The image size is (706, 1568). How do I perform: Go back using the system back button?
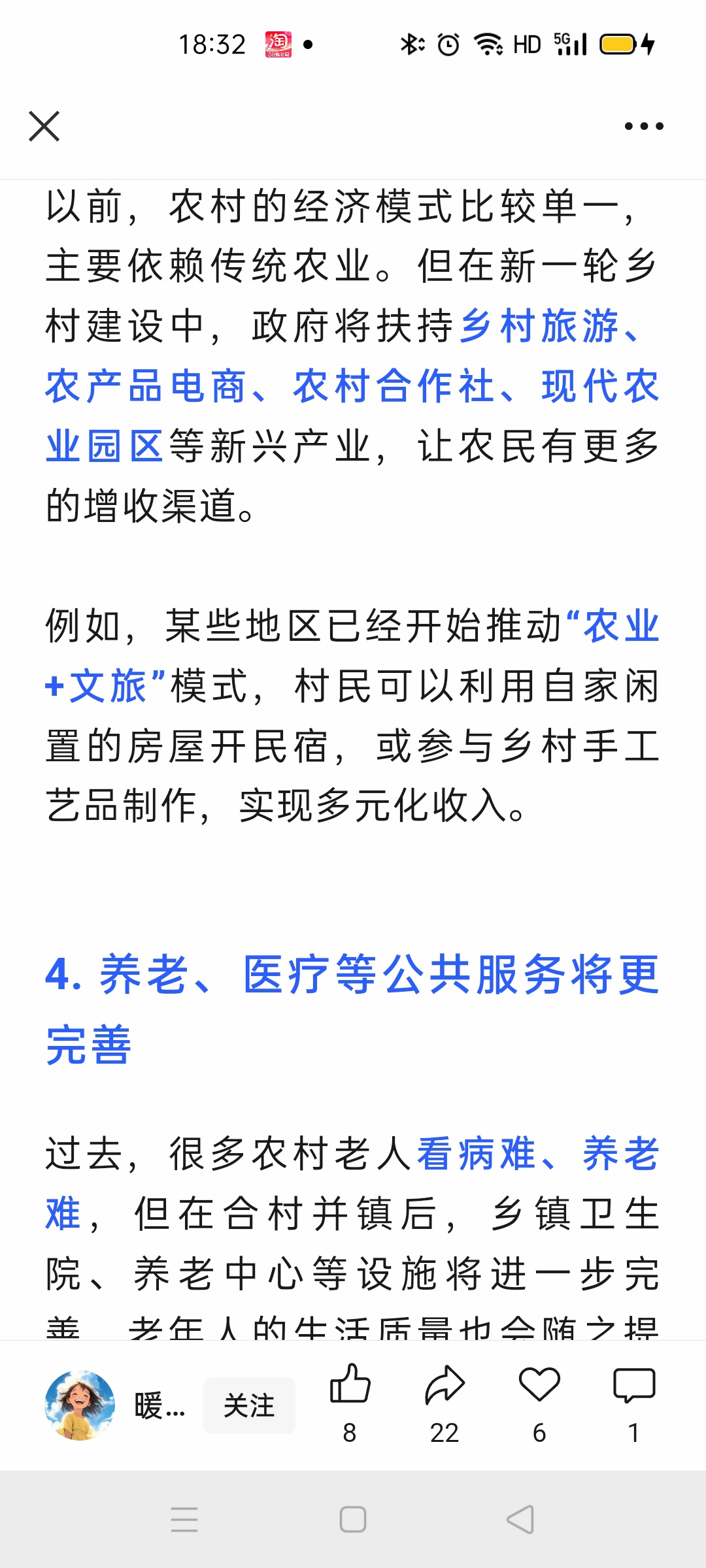coord(521,1520)
